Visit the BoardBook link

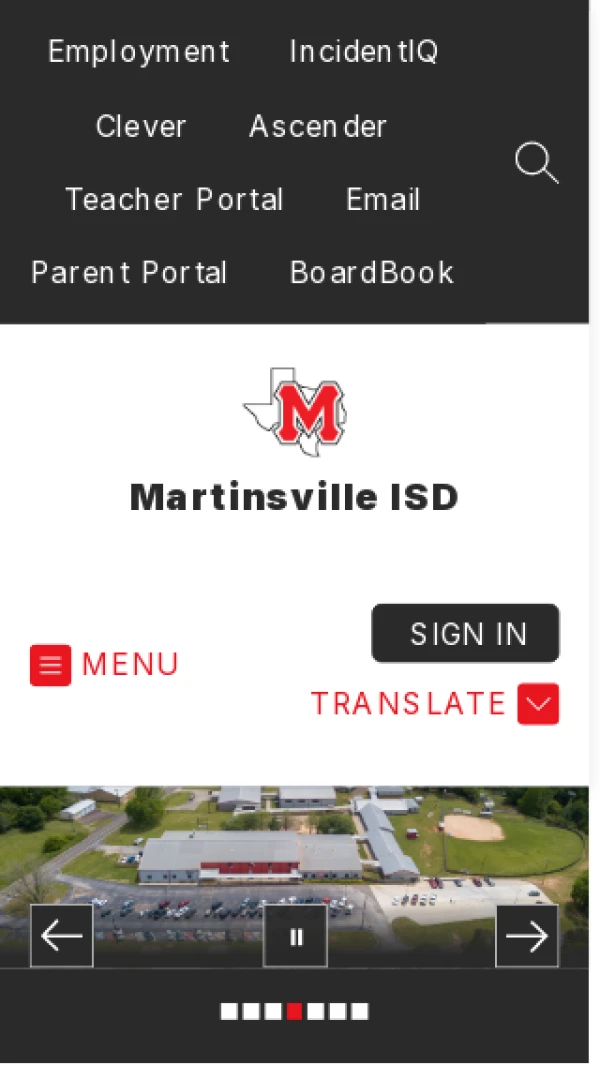(x=372, y=273)
